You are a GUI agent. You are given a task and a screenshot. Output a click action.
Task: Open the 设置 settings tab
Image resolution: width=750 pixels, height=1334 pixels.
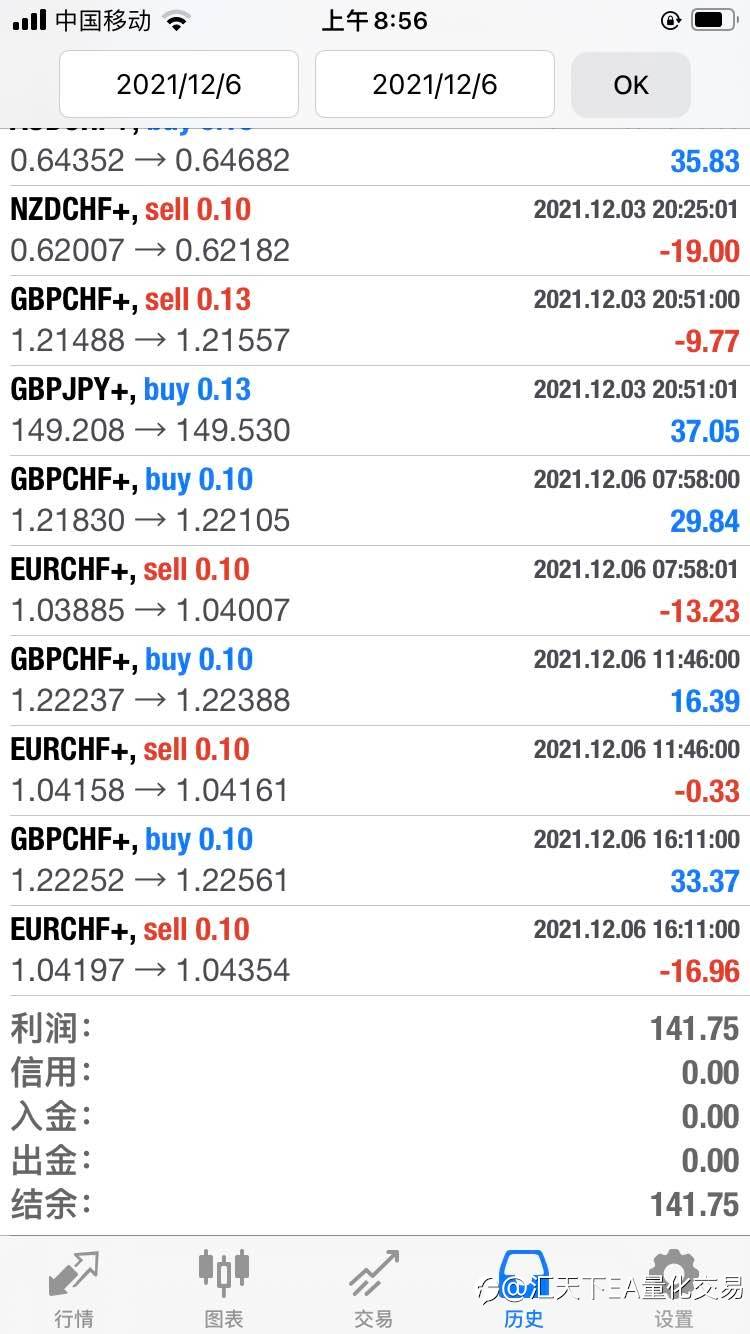pyautogui.click(x=674, y=1288)
